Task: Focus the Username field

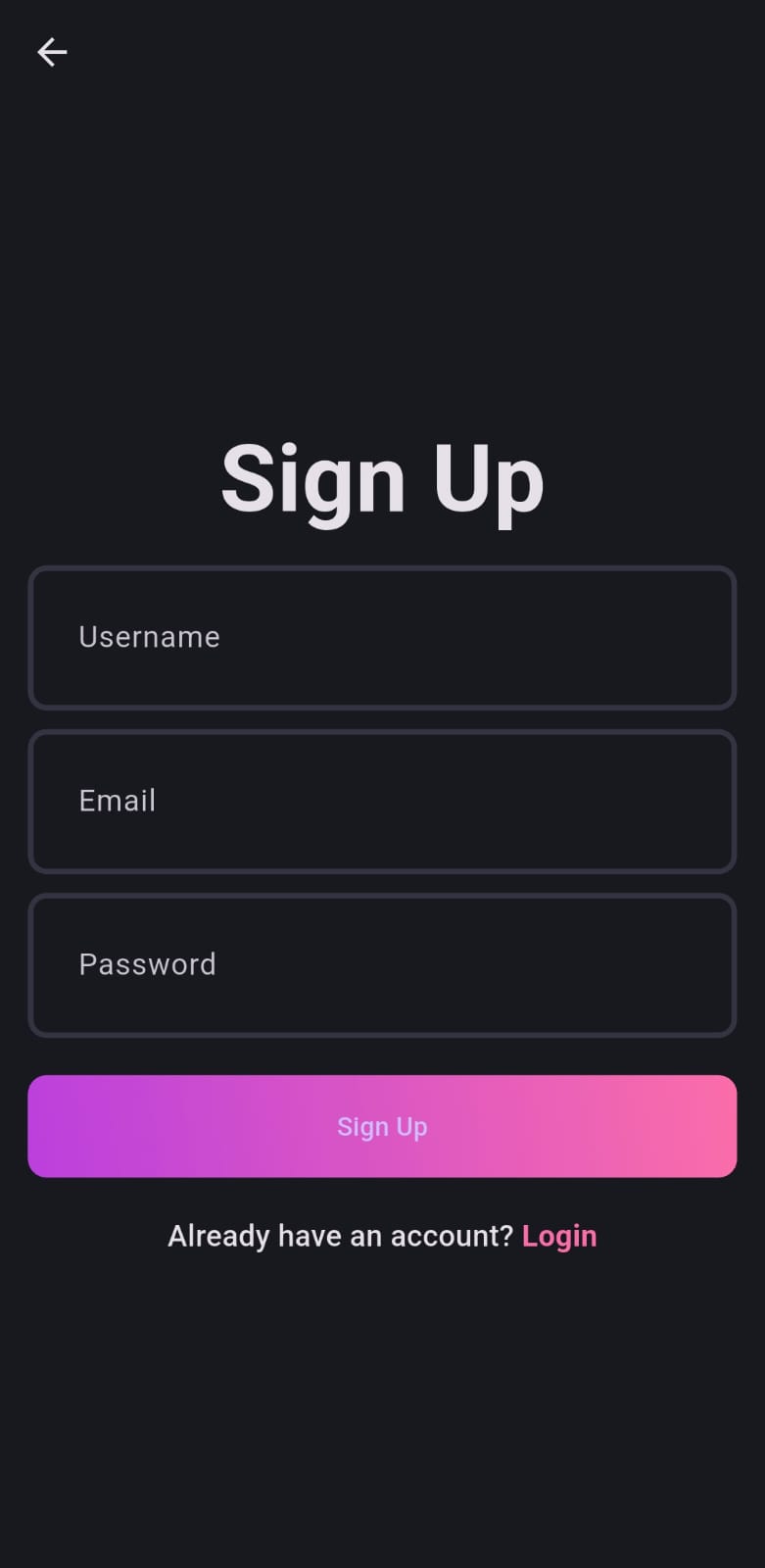Action: point(382,637)
